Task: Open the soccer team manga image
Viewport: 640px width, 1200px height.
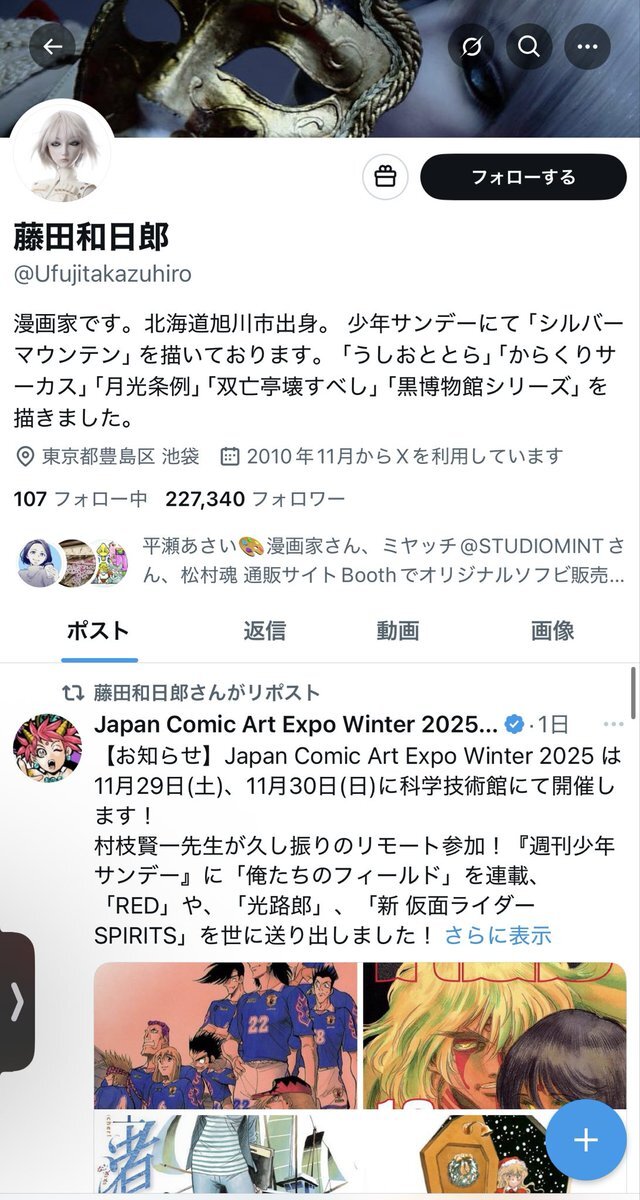Action: pyautogui.click(x=226, y=1034)
